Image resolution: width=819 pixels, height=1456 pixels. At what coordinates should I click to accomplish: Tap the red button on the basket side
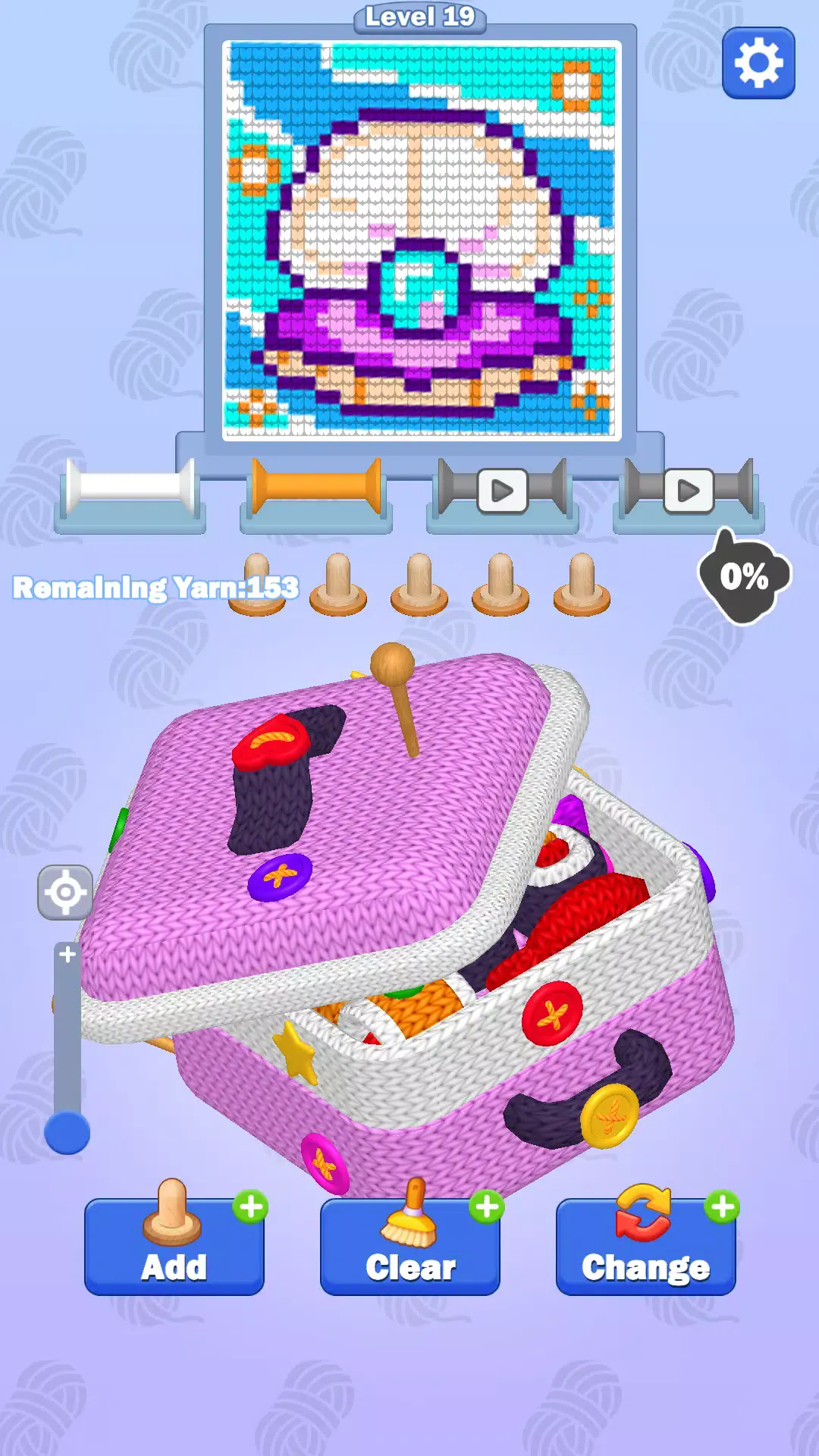click(x=553, y=1012)
